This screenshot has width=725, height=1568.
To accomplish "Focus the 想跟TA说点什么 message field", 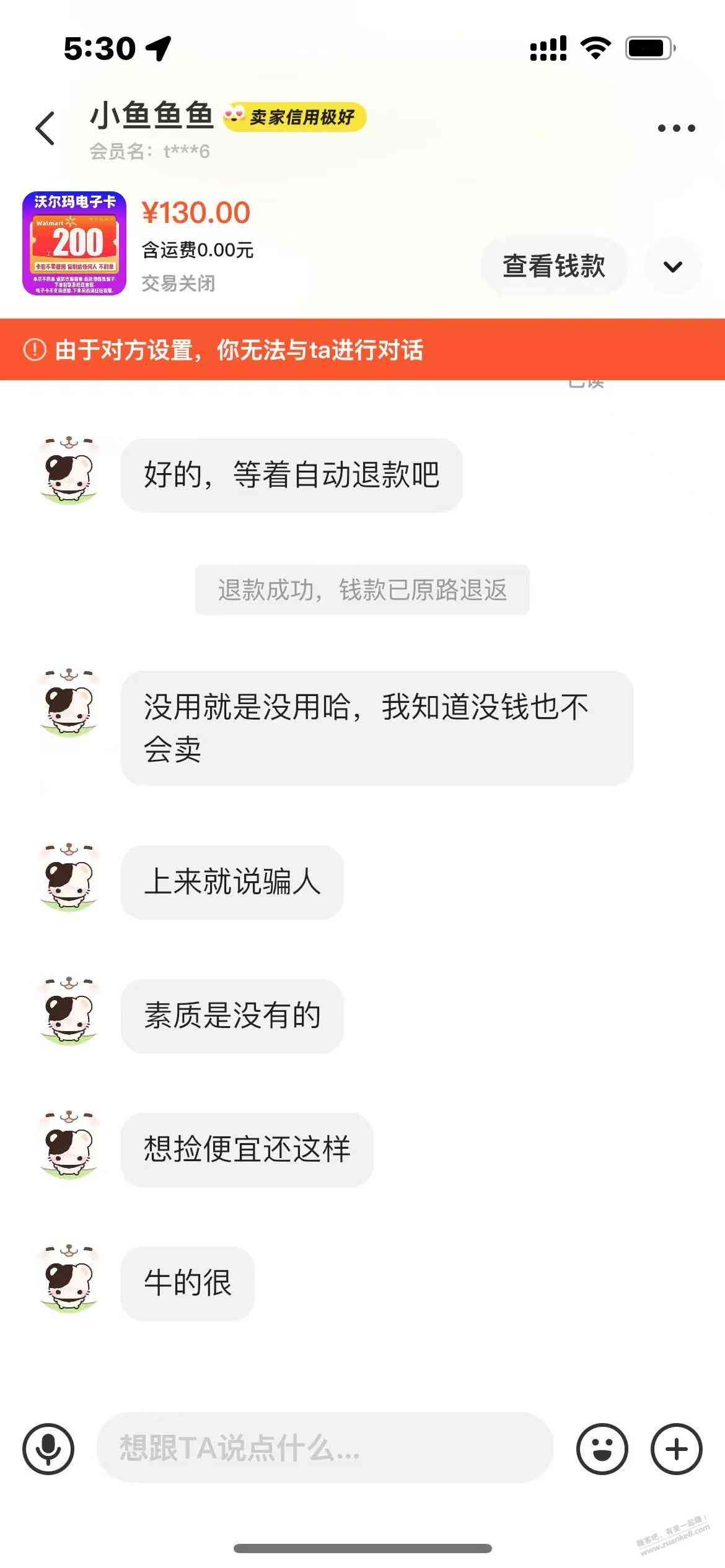I will (324, 1449).
